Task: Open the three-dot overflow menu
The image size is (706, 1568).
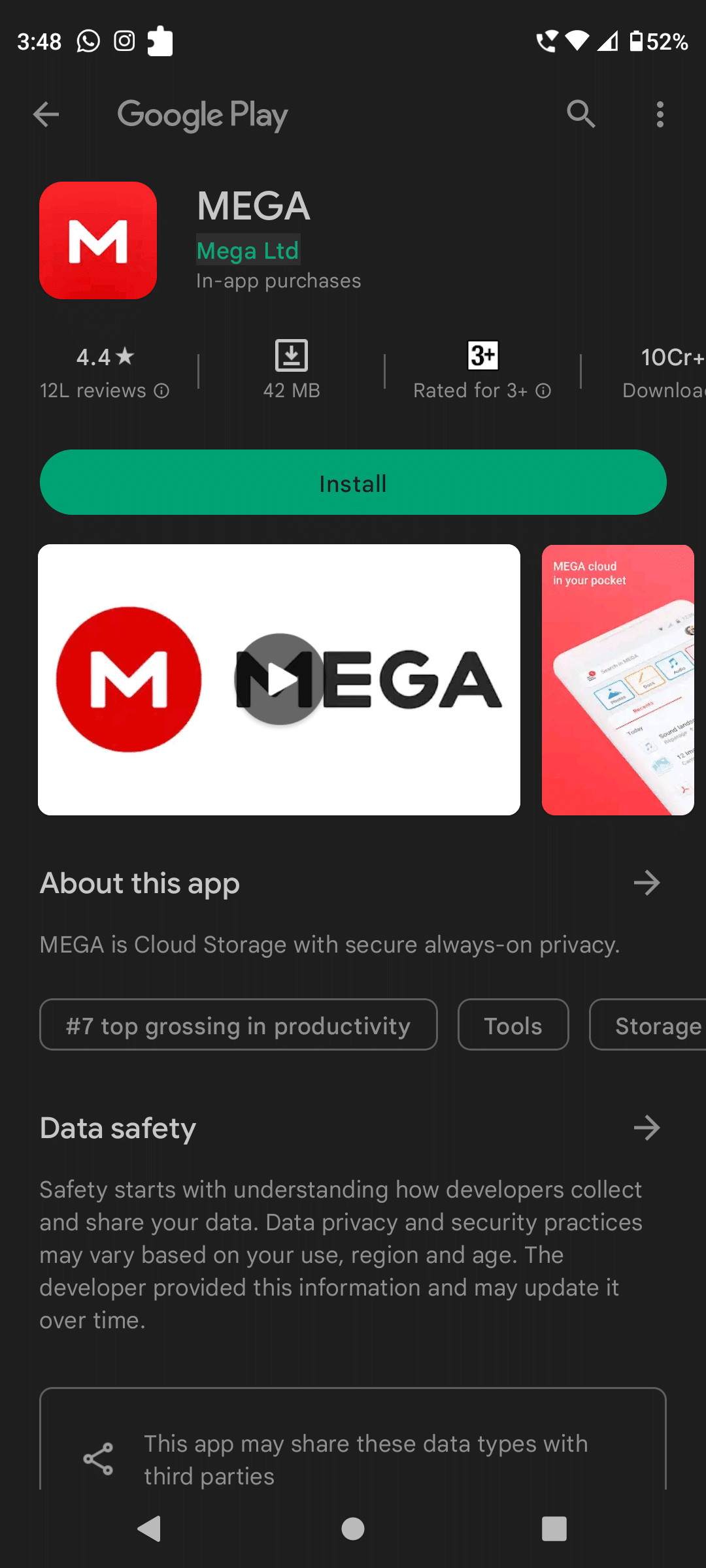Action: [x=660, y=114]
